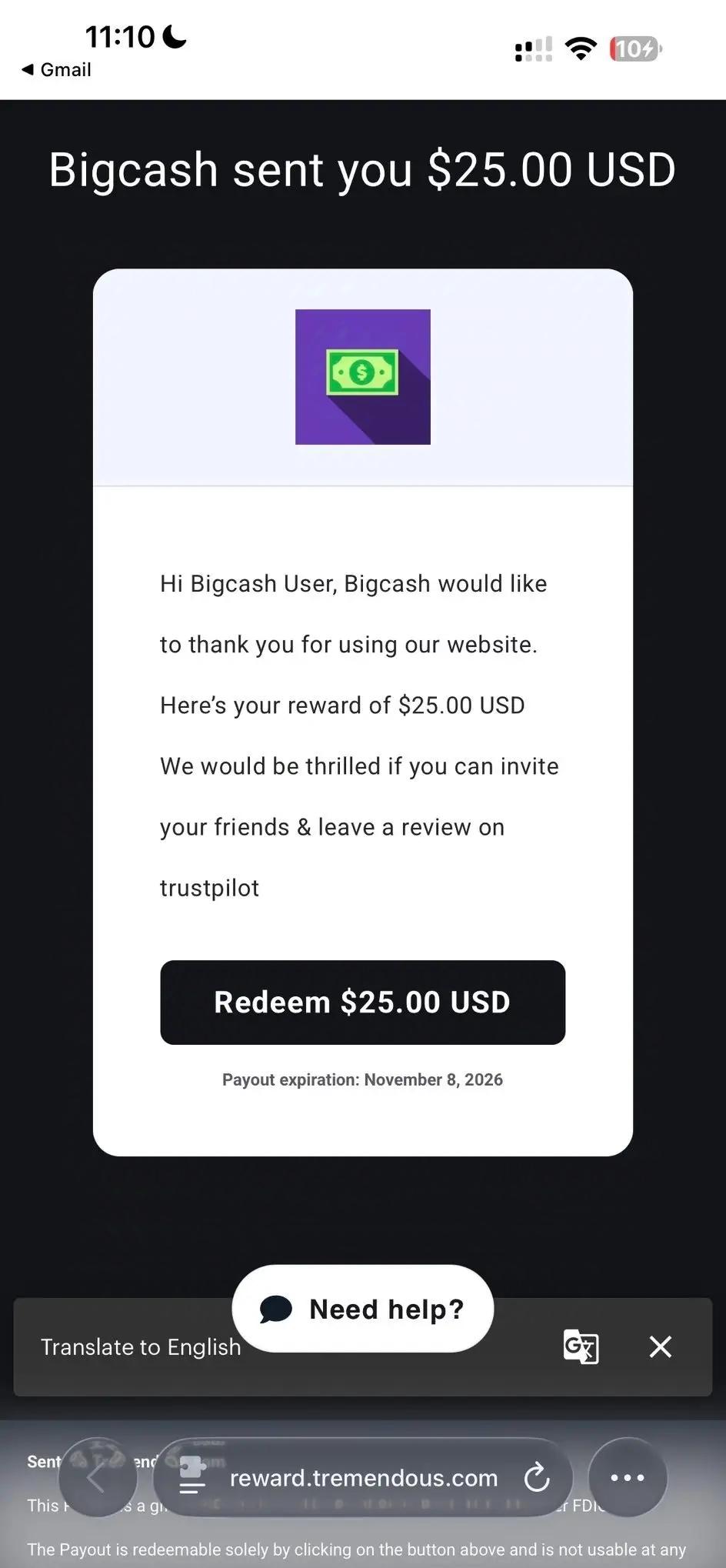
Task: Redeem the $25.00 USD reward
Action: [362, 1002]
